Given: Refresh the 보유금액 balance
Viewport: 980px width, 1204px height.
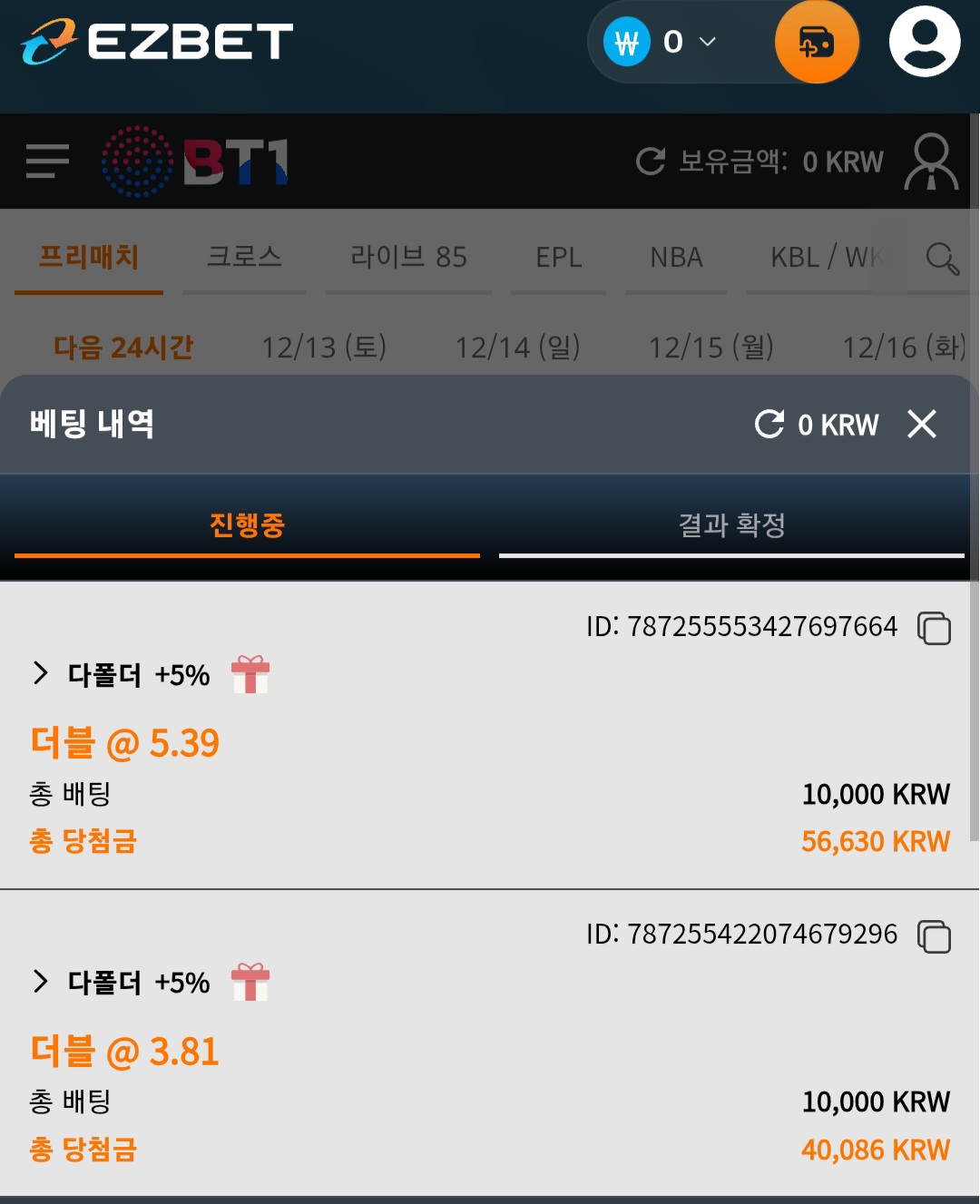Looking at the screenshot, I should tap(651, 162).
